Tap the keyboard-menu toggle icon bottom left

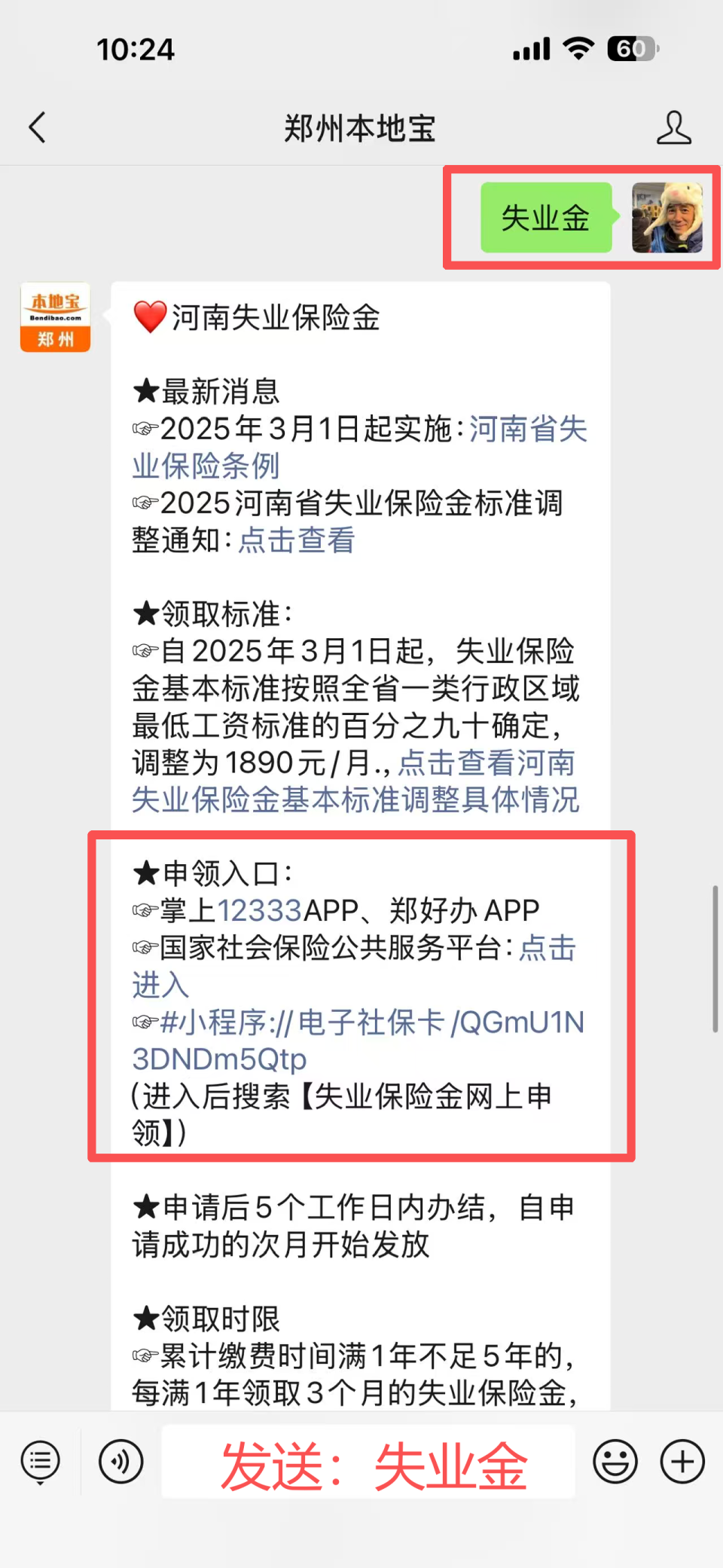(x=40, y=1462)
